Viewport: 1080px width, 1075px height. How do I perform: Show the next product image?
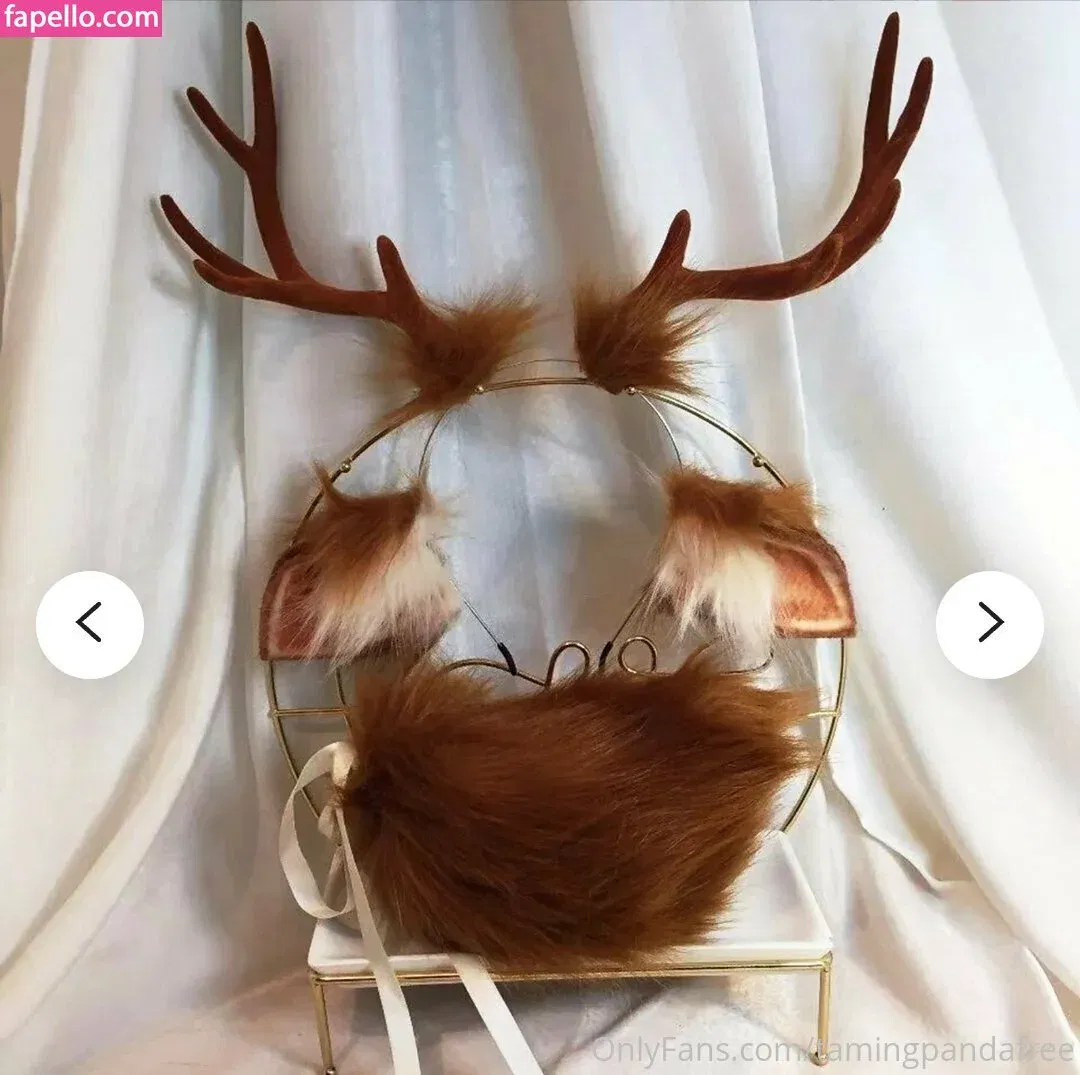pyautogui.click(x=989, y=624)
